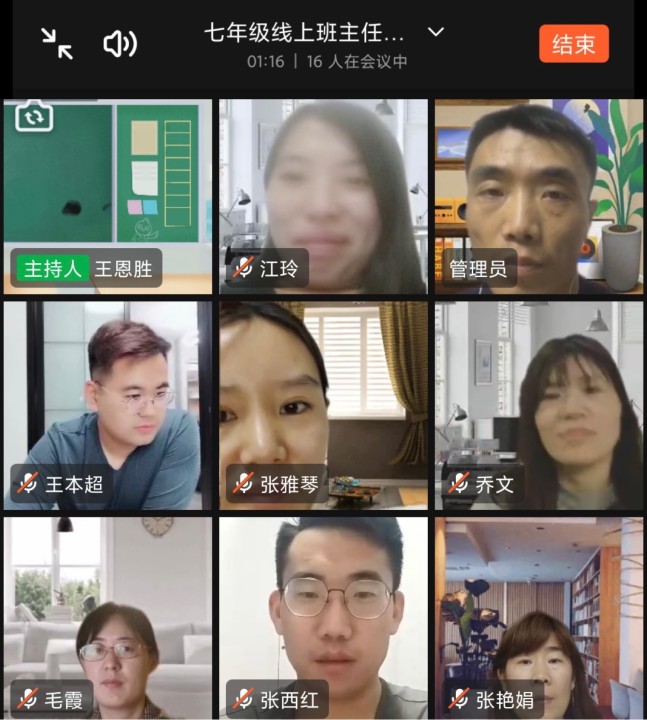The image size is (647, 720).
Task: Toggle the speaker audio output
Action: 120,43
